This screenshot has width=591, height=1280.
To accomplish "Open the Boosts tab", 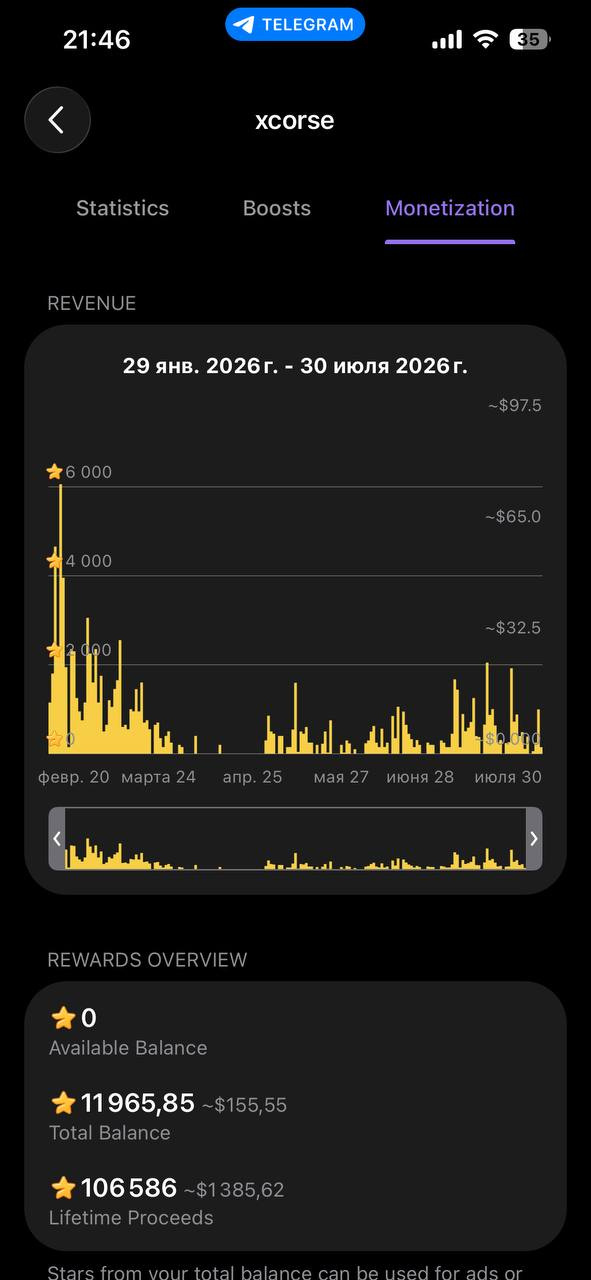I will click(277, 208).
